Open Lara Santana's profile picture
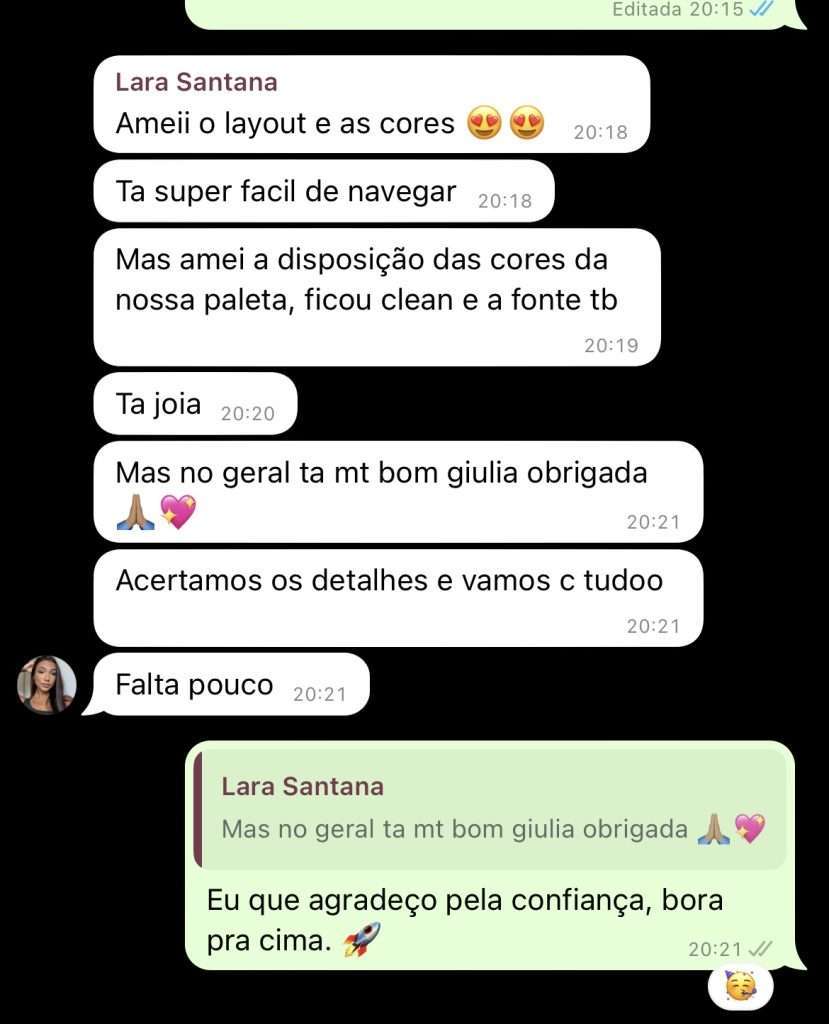Viewport: 829px width, 1024px height. (47, 685)
